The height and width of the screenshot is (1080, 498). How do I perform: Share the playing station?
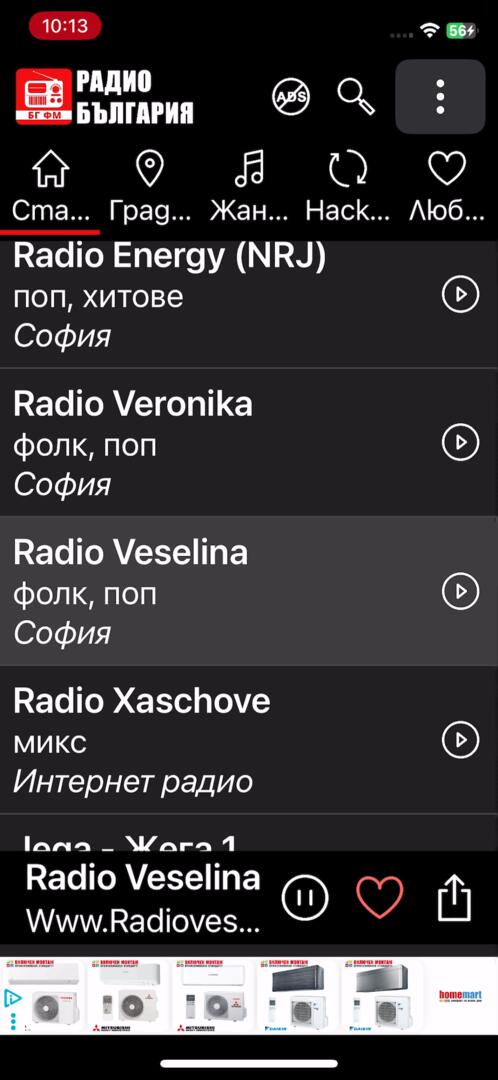pyautogui.click(x=455, y=897)
